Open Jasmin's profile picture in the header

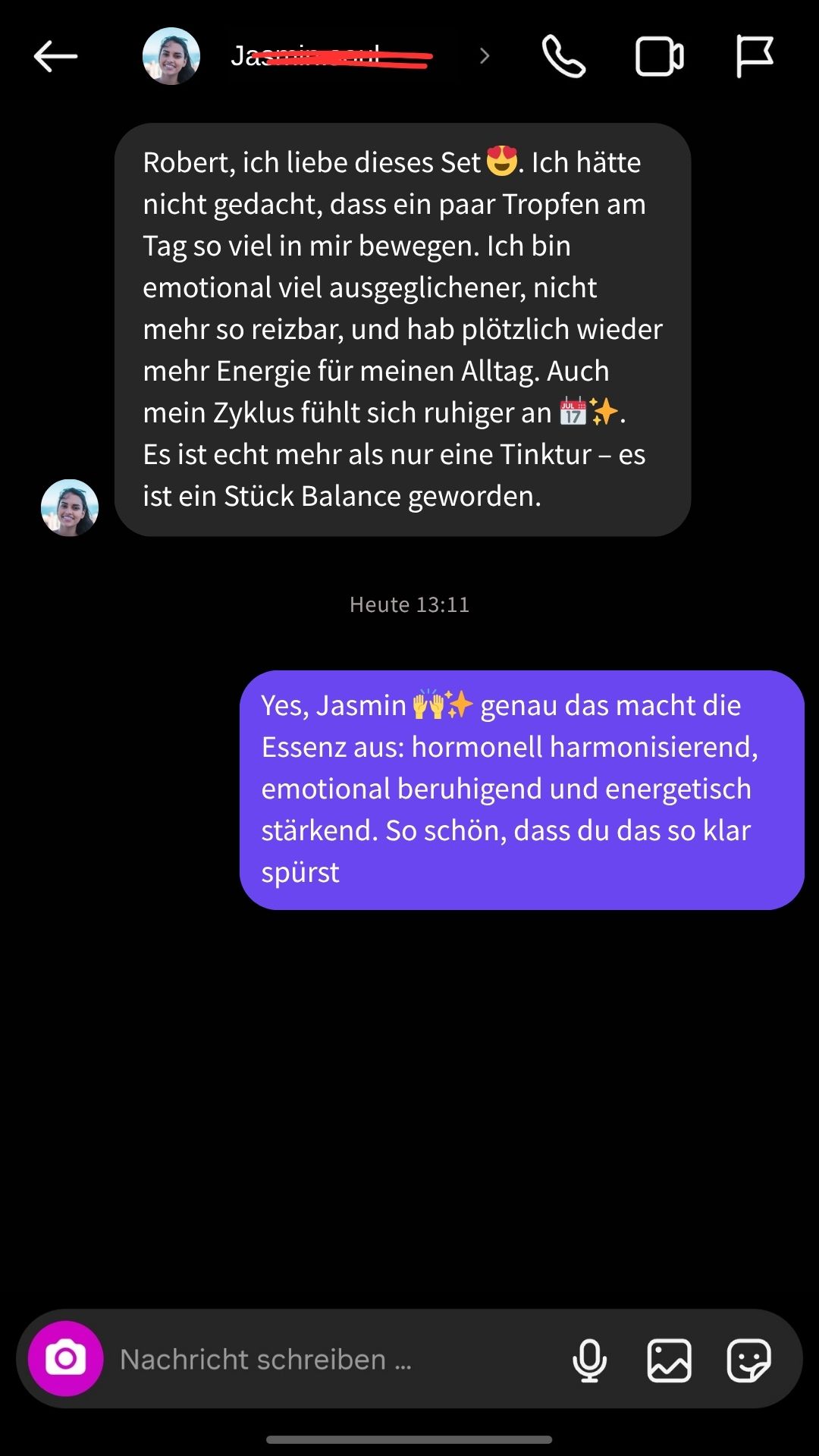coord(171,56)
